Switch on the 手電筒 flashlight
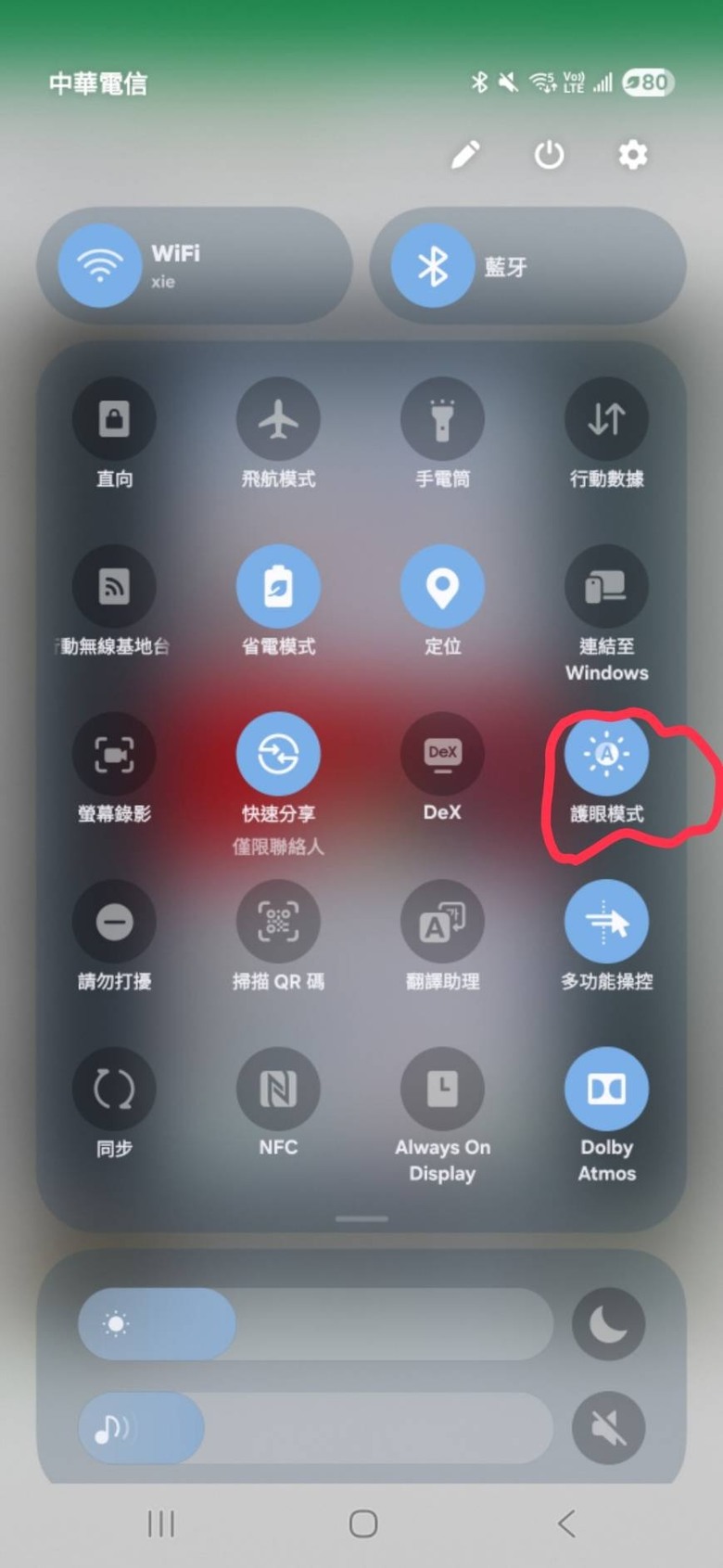This screenshot has height=1568, width=723. [442, 420]
